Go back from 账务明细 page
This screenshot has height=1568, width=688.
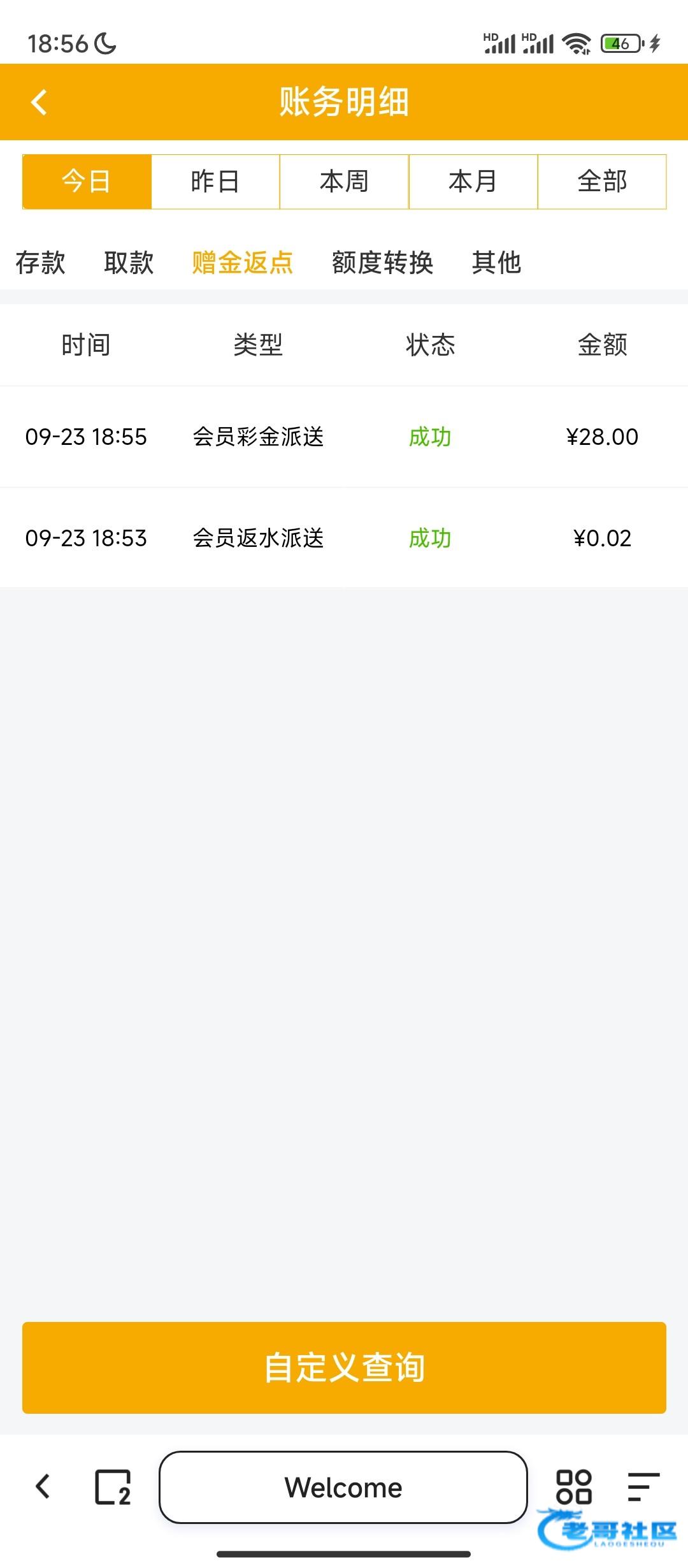pos(39,103)
